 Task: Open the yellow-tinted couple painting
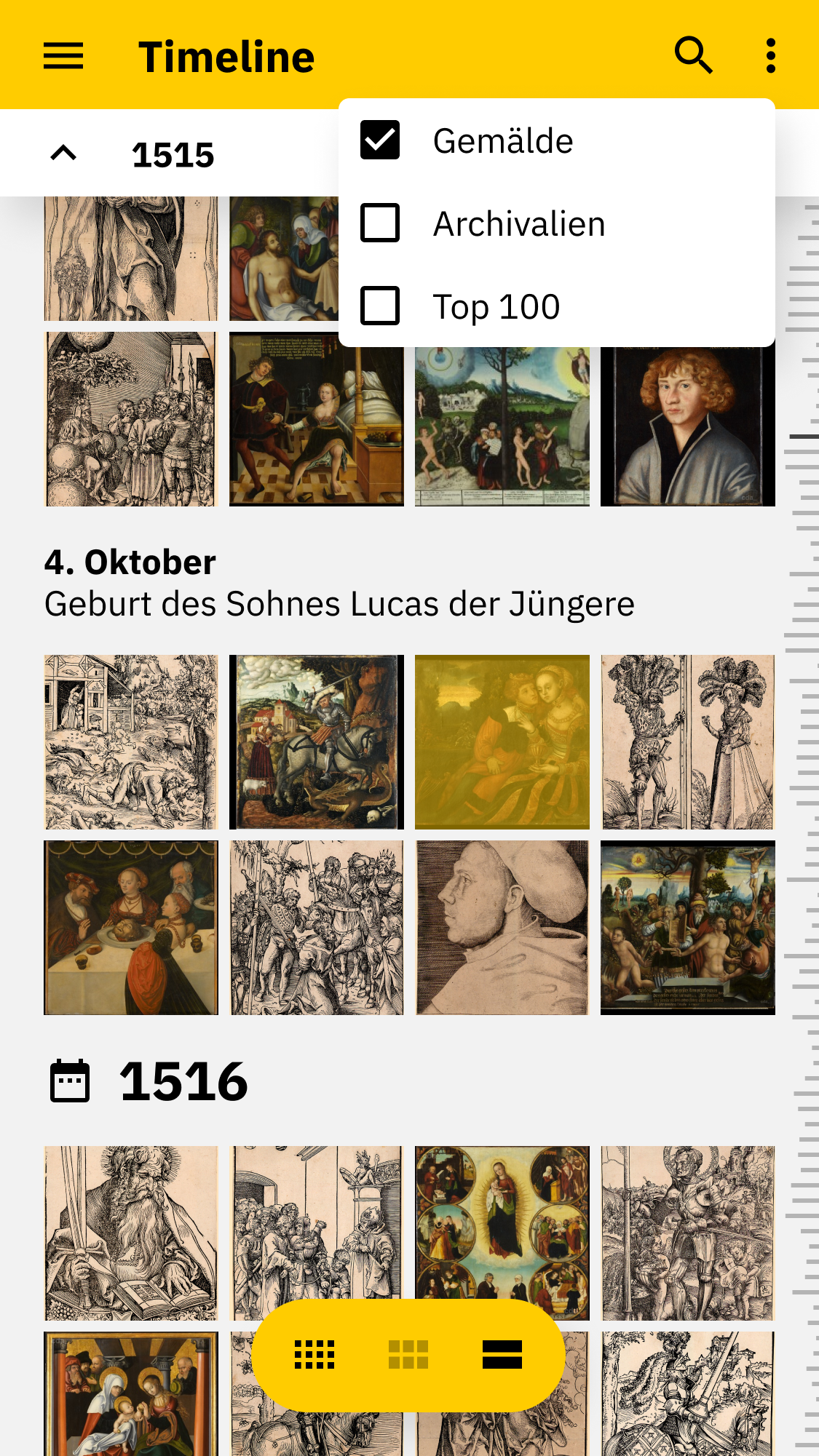click(x=502, y=742)
